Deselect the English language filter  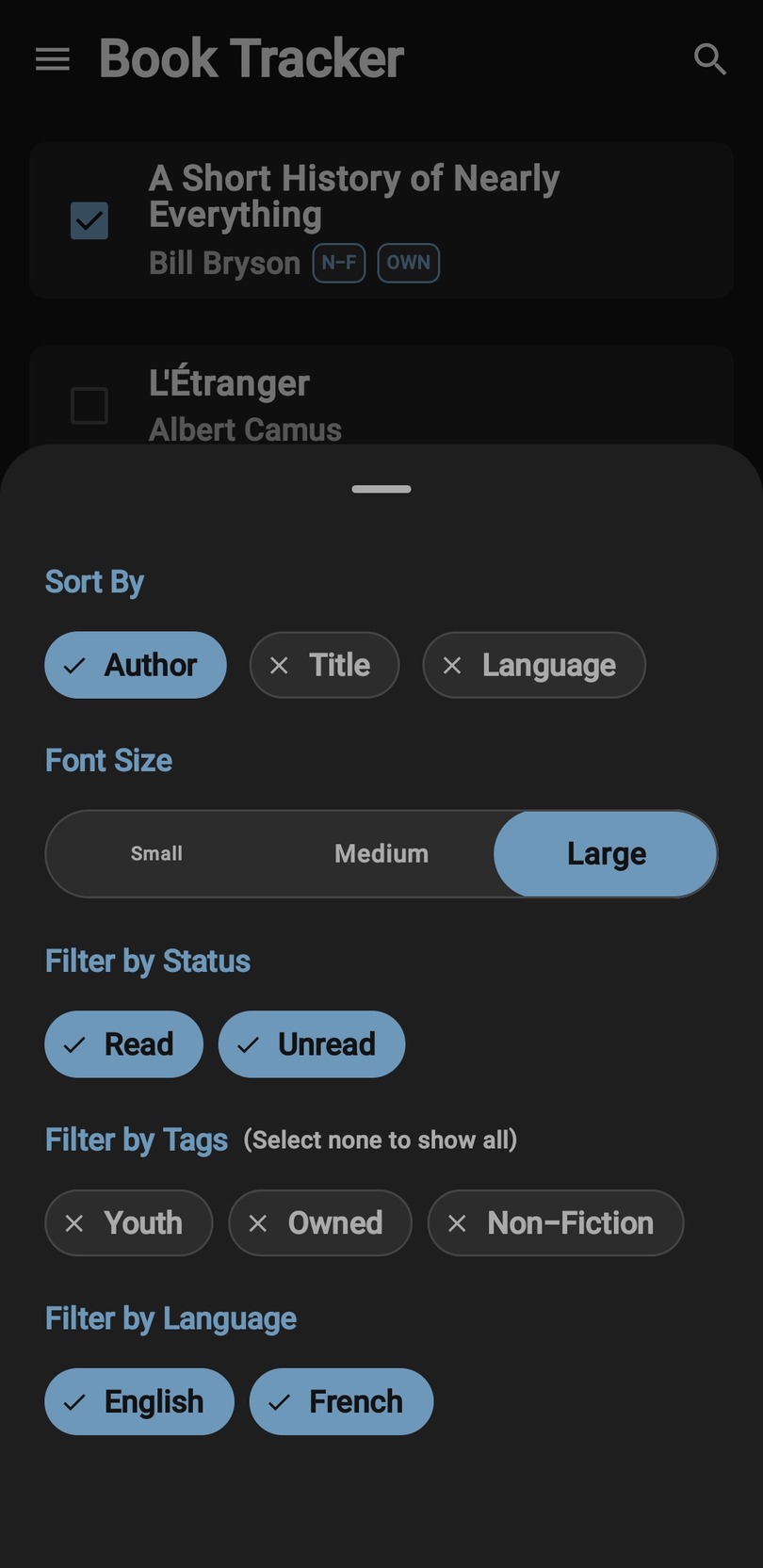point(139,1402)
